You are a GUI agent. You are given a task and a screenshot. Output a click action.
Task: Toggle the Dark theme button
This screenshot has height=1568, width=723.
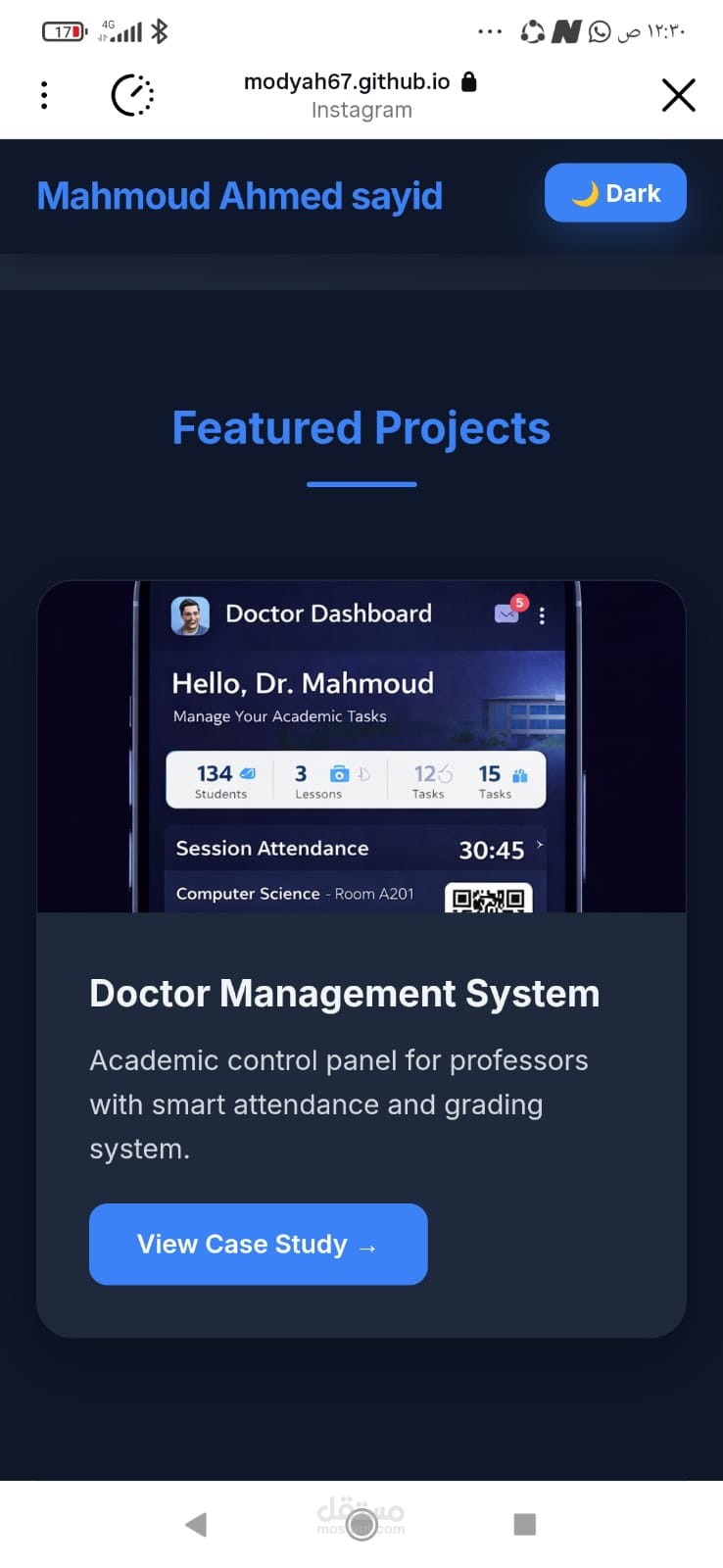[615, 193]
